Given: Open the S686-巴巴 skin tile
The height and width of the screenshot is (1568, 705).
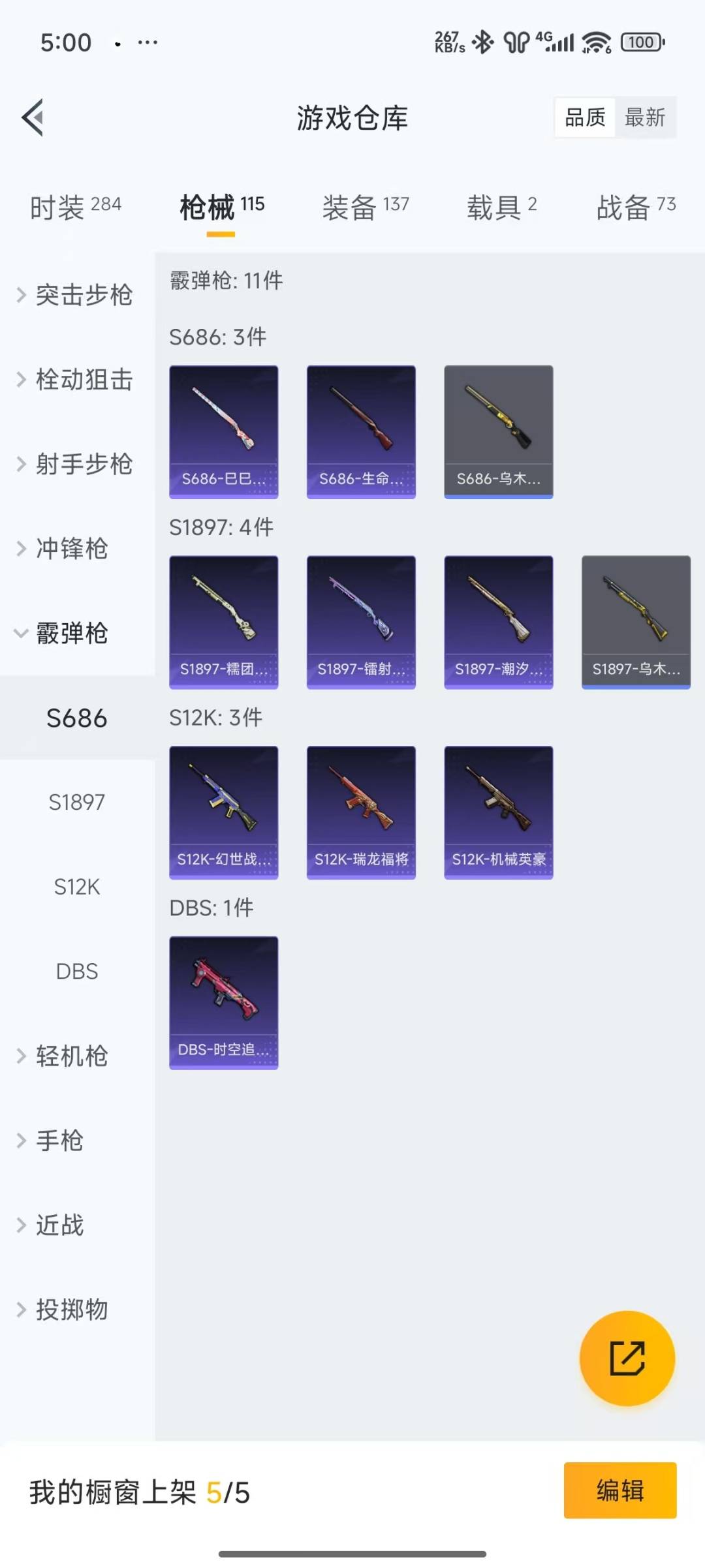Looking at the screenshot, I should point(224,432).
